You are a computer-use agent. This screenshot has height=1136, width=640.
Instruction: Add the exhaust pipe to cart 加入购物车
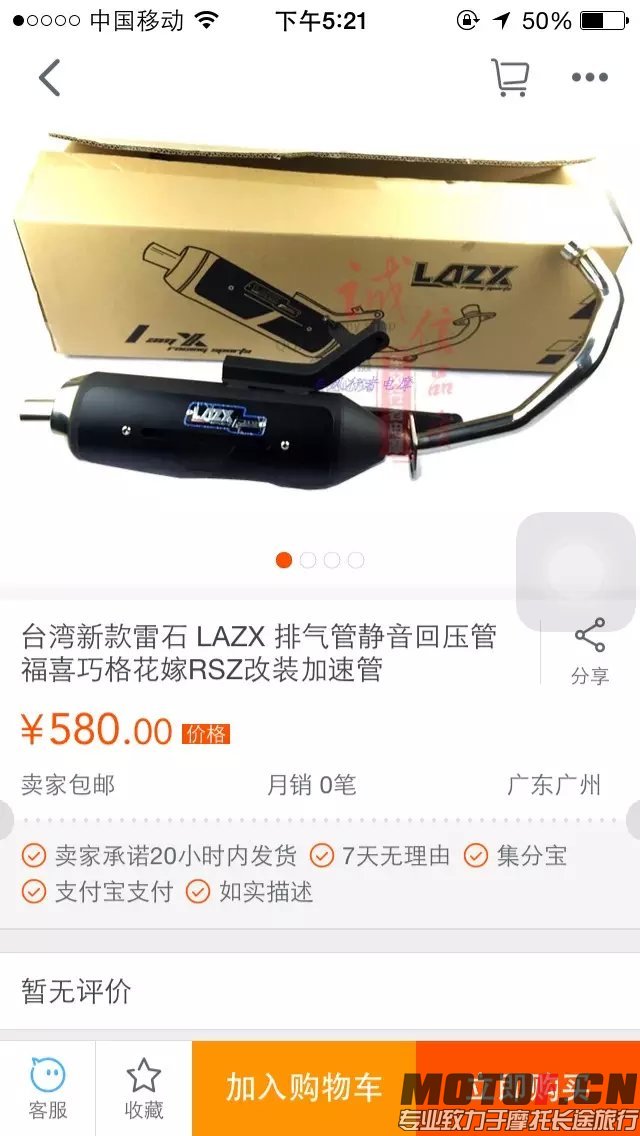[303, 1088]
